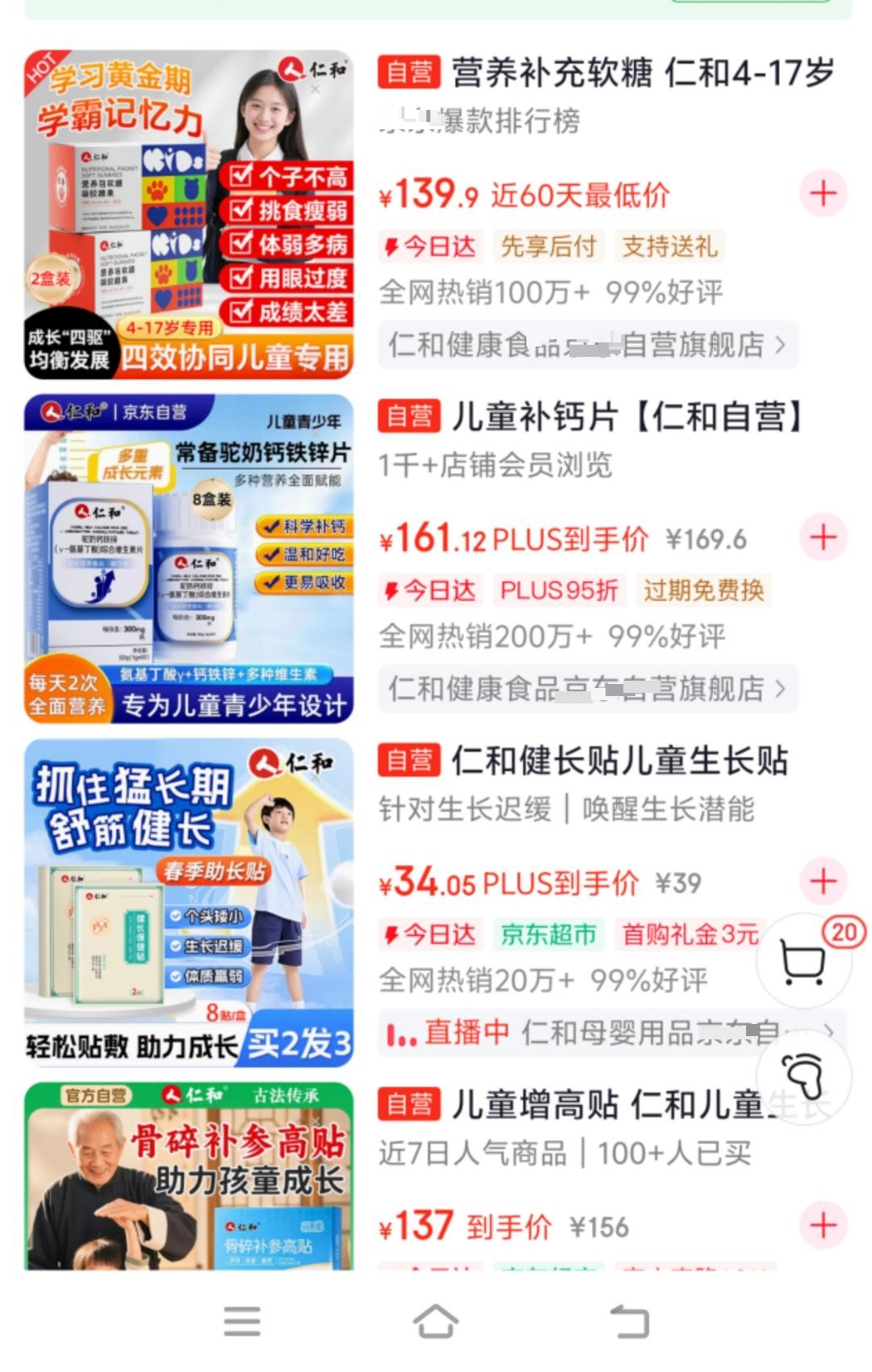The width and height of the screenshot is (872, 1372).
Task: Go back using the system back button
Action: [630, 1322]
